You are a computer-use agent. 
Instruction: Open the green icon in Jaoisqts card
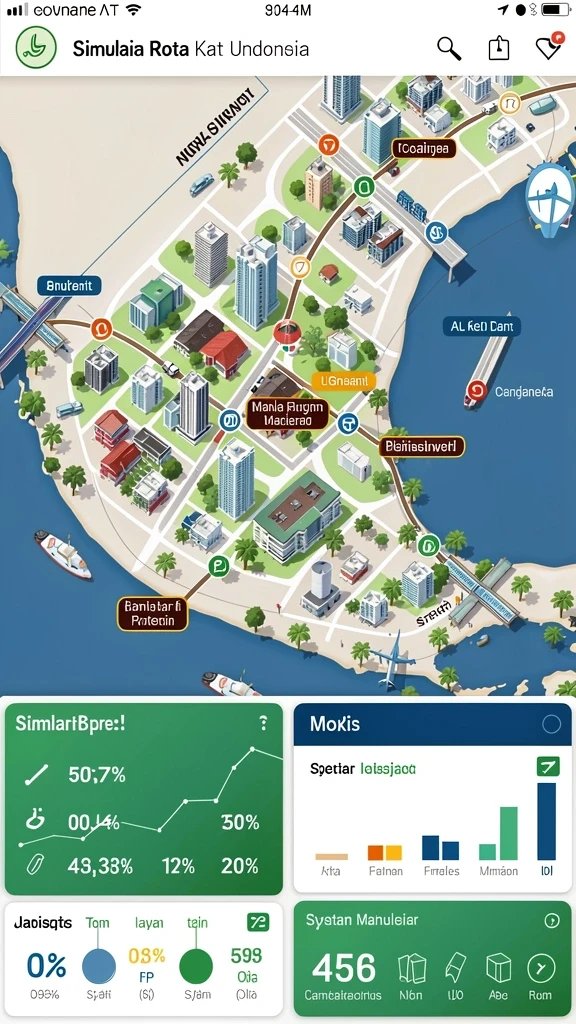pos(258,922)
